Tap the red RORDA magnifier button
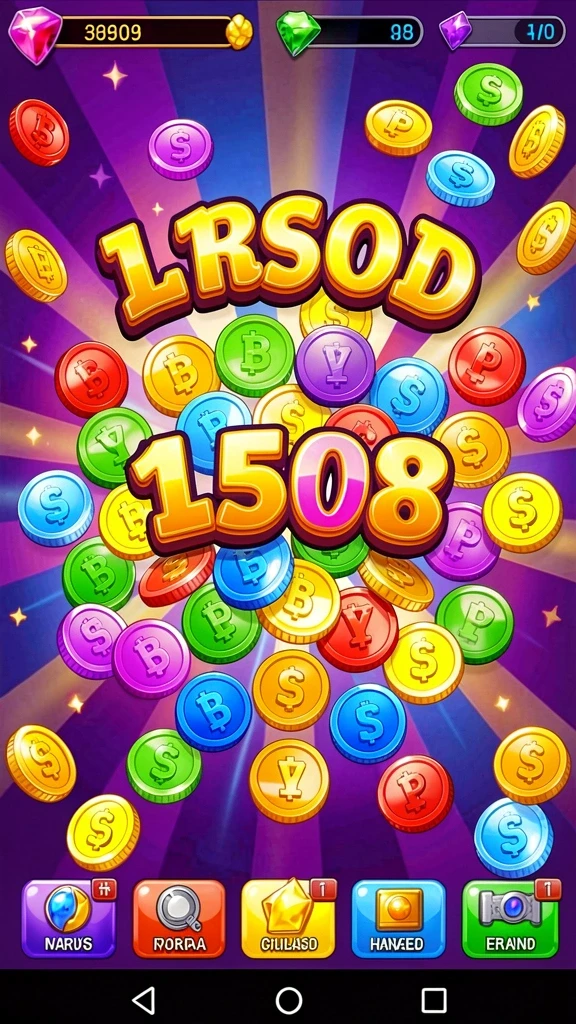The height and width of the screenshot is (1024, 576). [x=179, y=918]
